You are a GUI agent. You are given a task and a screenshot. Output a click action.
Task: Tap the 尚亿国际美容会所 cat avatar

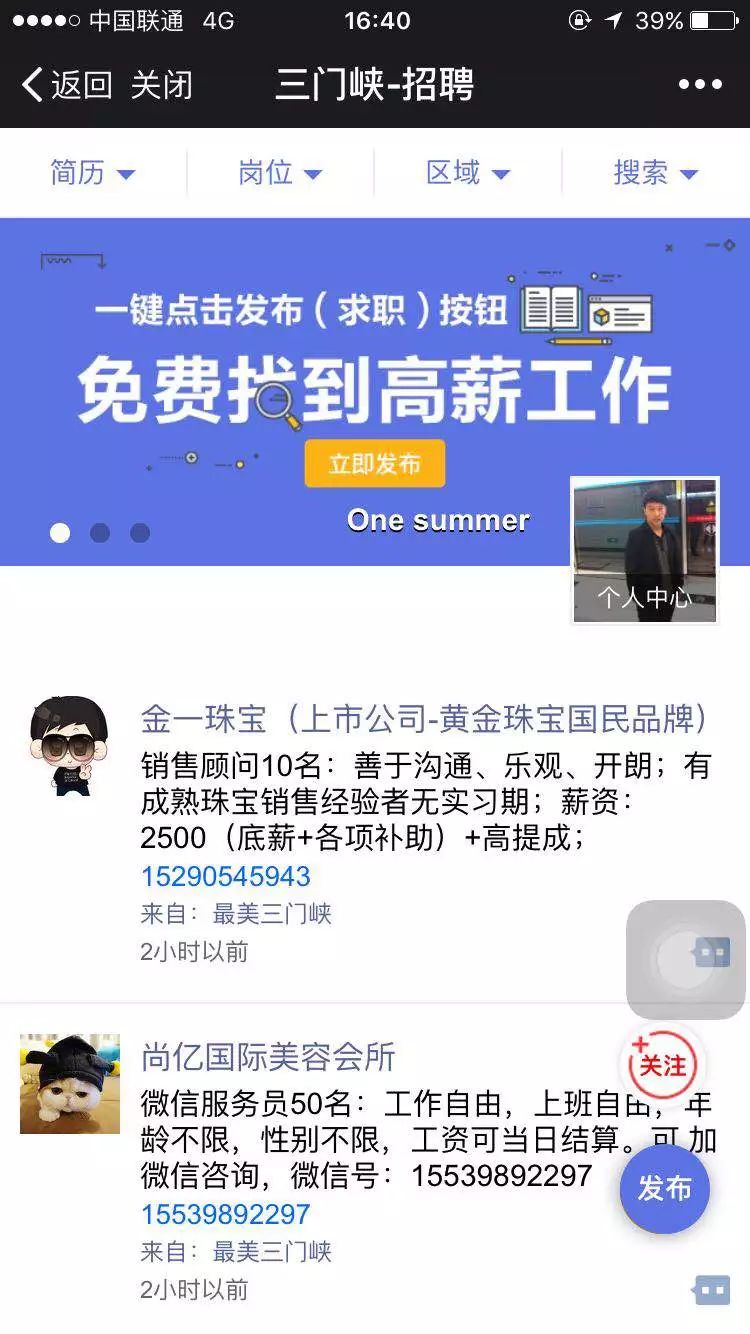pos(70,1084)
